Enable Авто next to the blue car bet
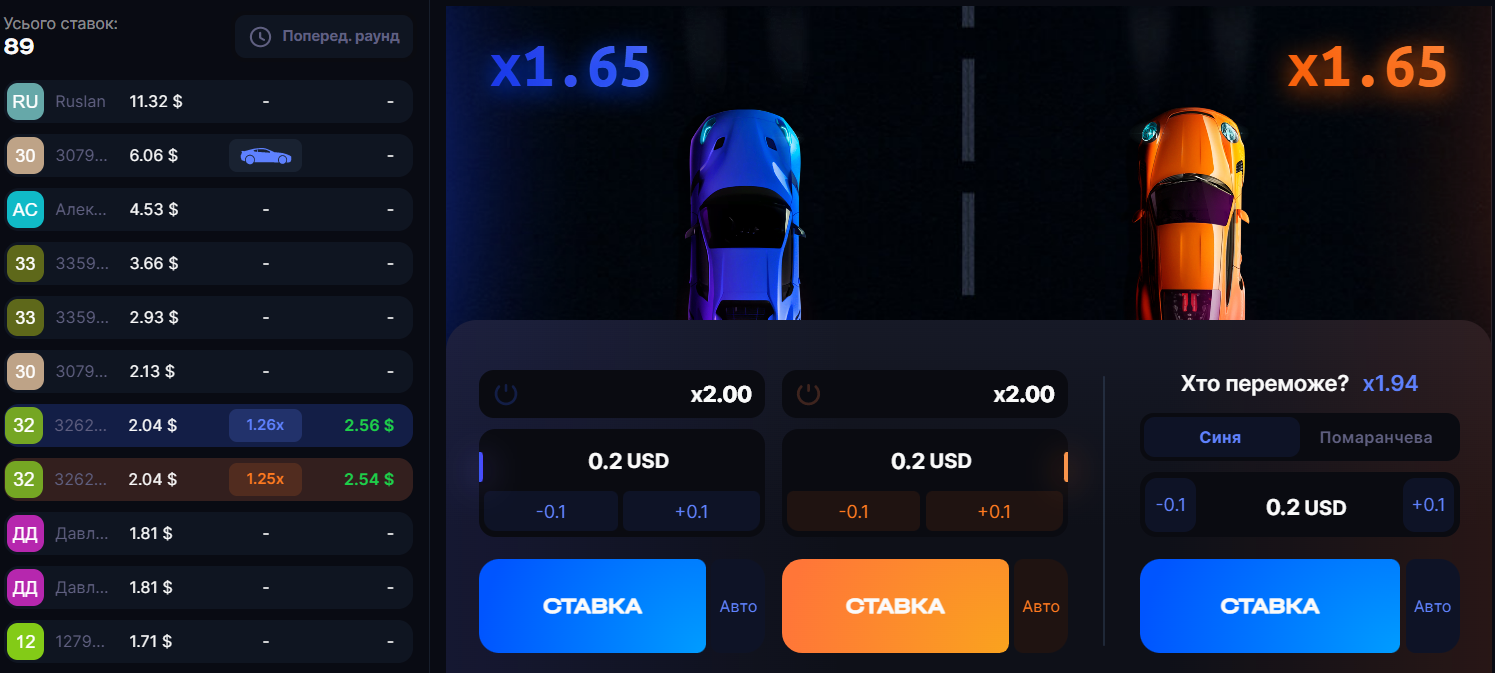This screenshot has height=673, width=1495. point(738,606)
